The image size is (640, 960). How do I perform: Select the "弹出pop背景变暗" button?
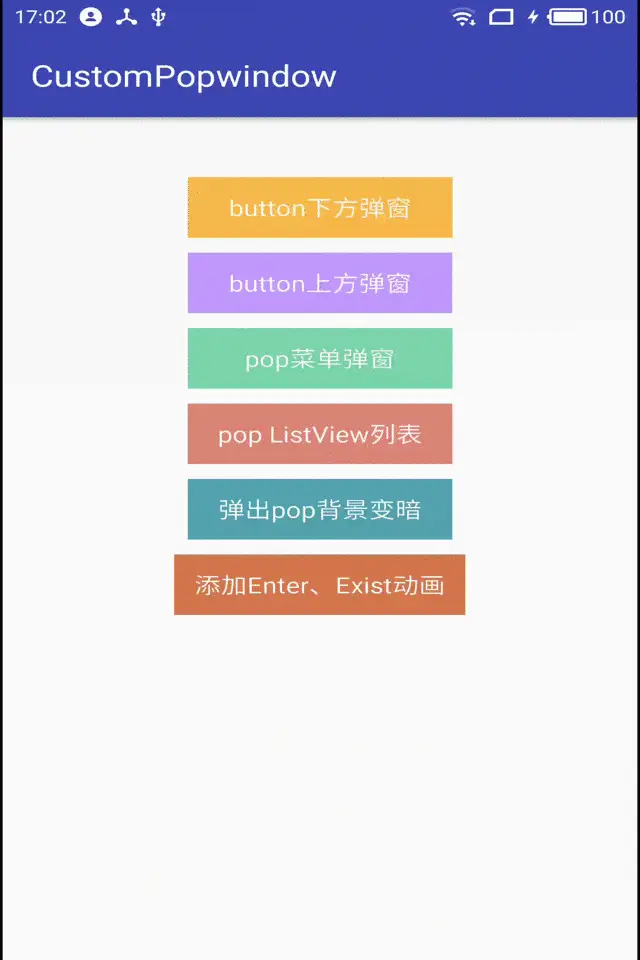click(320, 509)
